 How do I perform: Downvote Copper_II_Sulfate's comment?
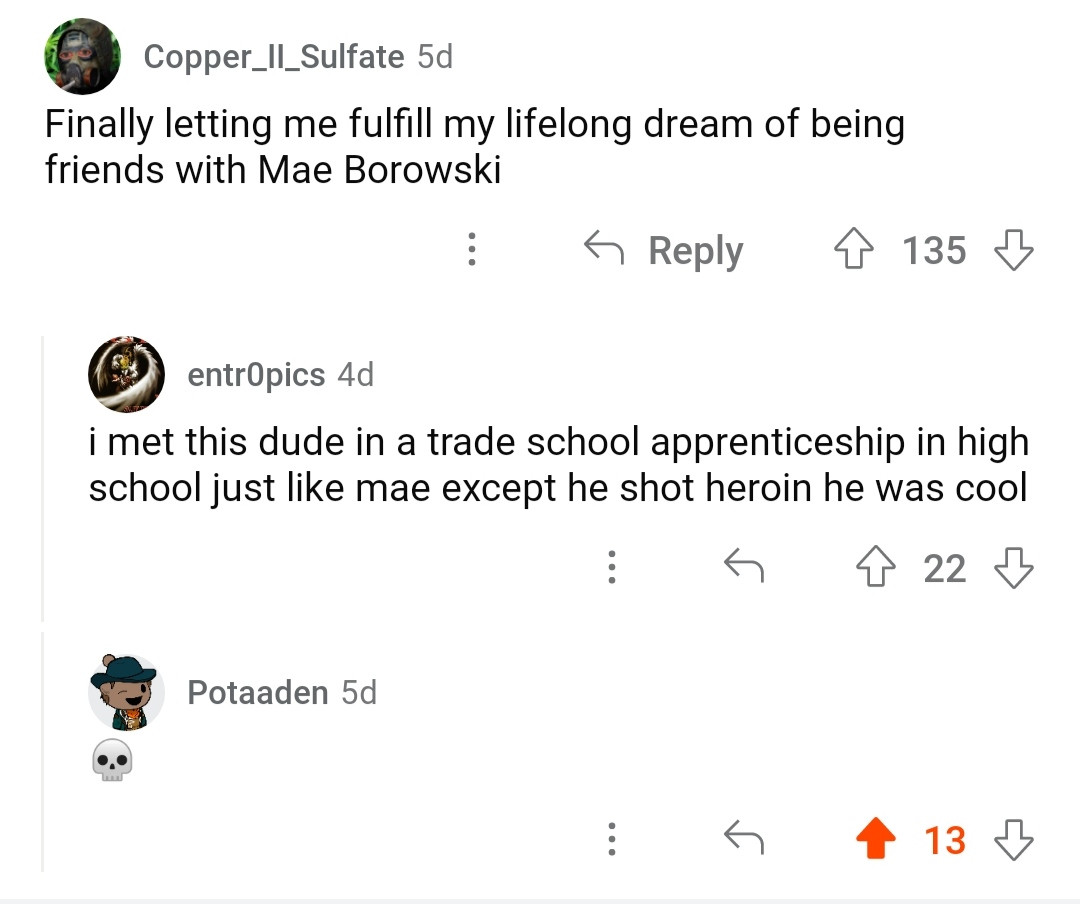[x=1013, y=250]
